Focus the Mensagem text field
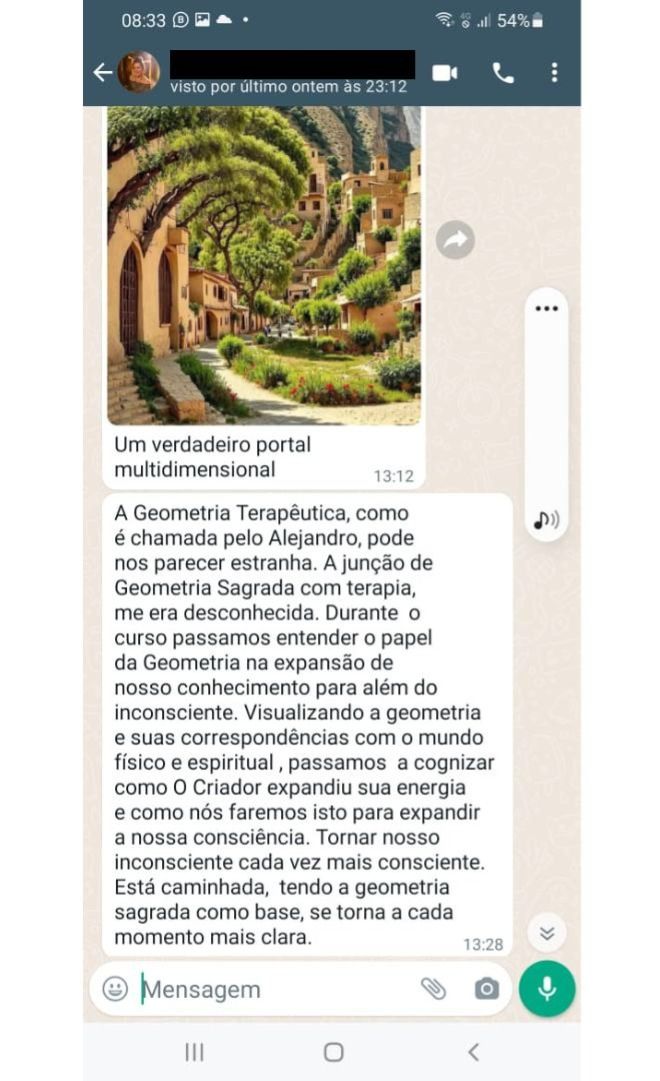 270,989
